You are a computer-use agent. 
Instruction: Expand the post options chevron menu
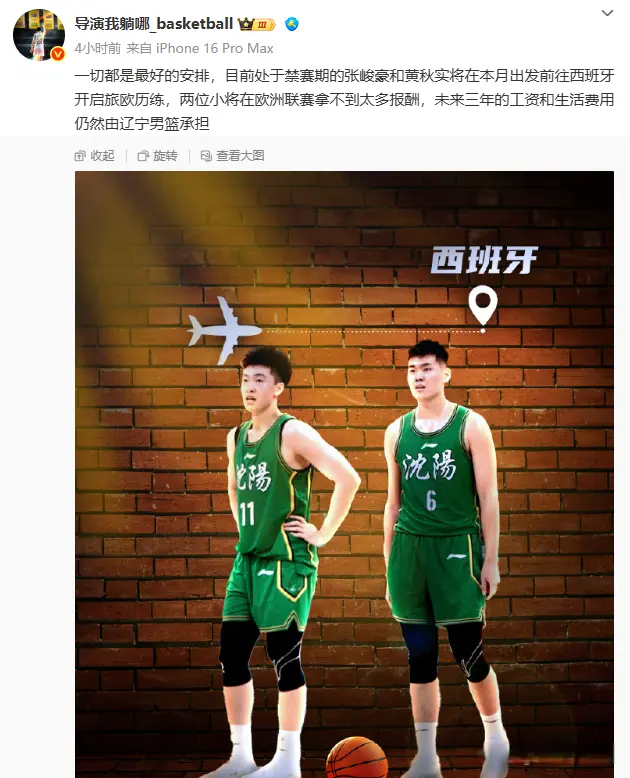(x=607, y=14)
